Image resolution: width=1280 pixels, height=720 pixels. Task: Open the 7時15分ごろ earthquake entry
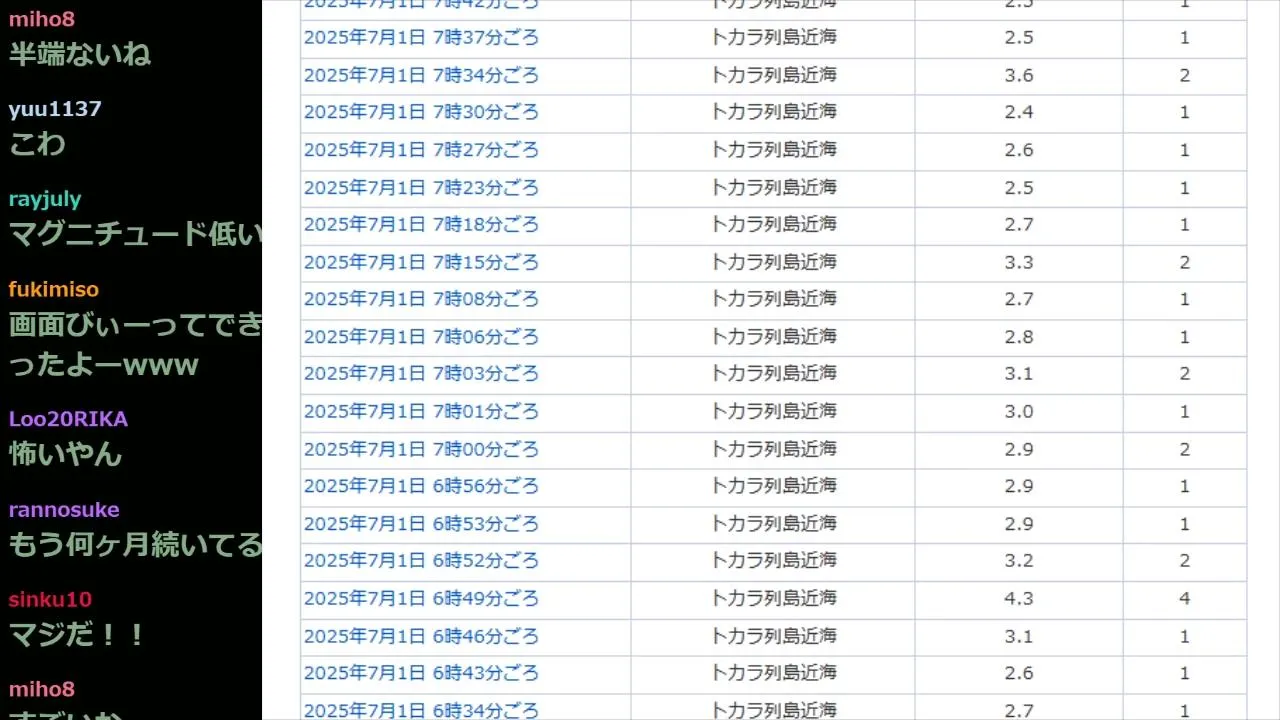(421, 262)
